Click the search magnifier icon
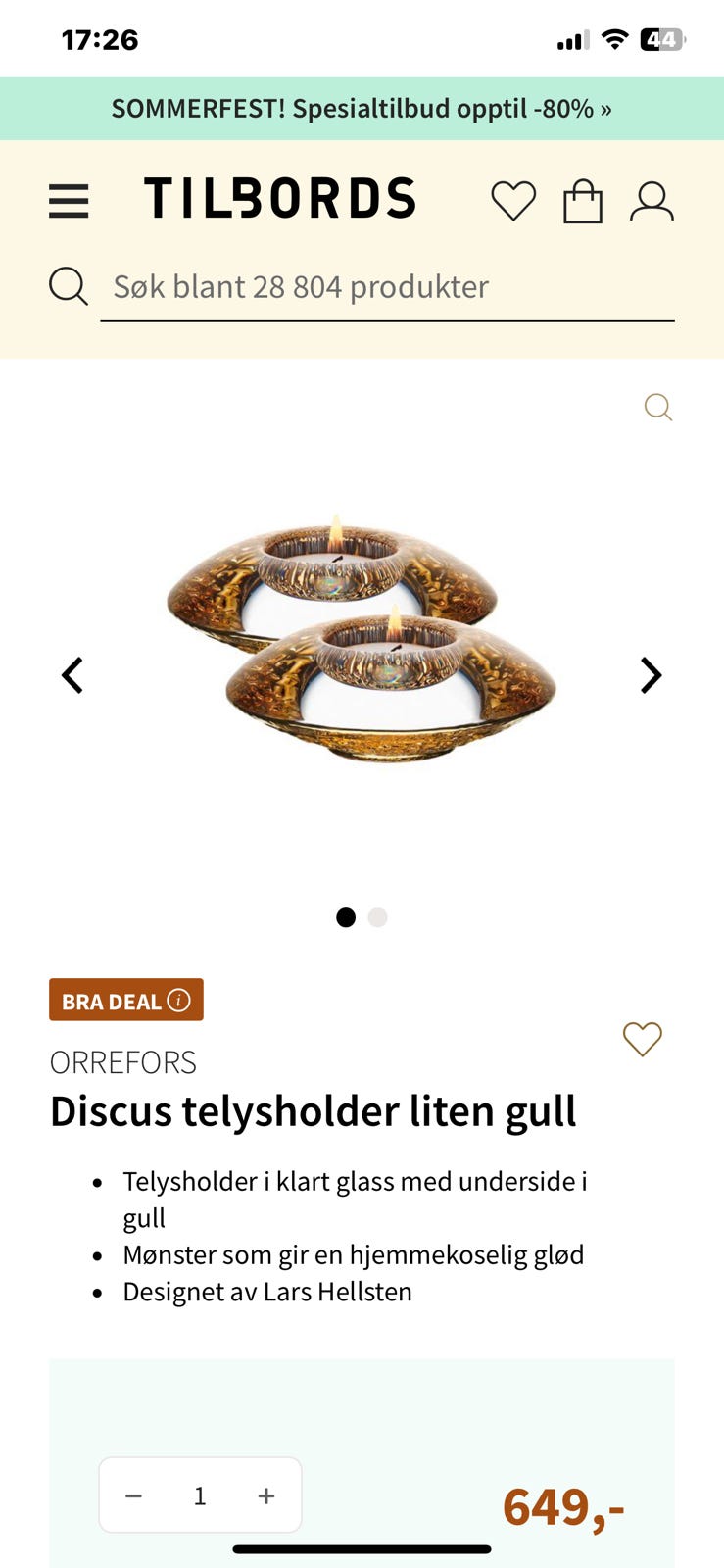Image resolution: width=724 pixels, height=1568 pixels. [68, 286]
